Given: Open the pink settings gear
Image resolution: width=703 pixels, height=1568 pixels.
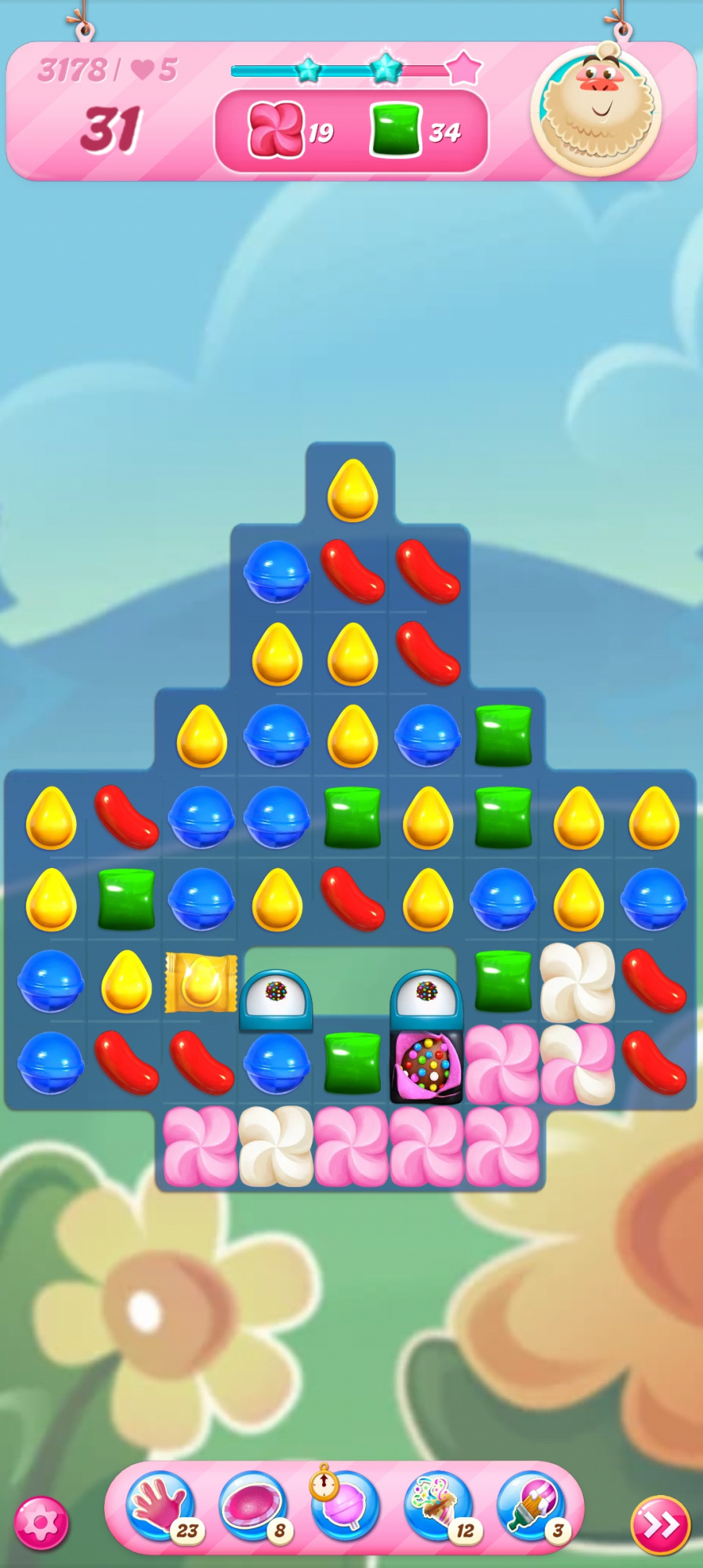Looking at the screenshot, I should 41,1523.
